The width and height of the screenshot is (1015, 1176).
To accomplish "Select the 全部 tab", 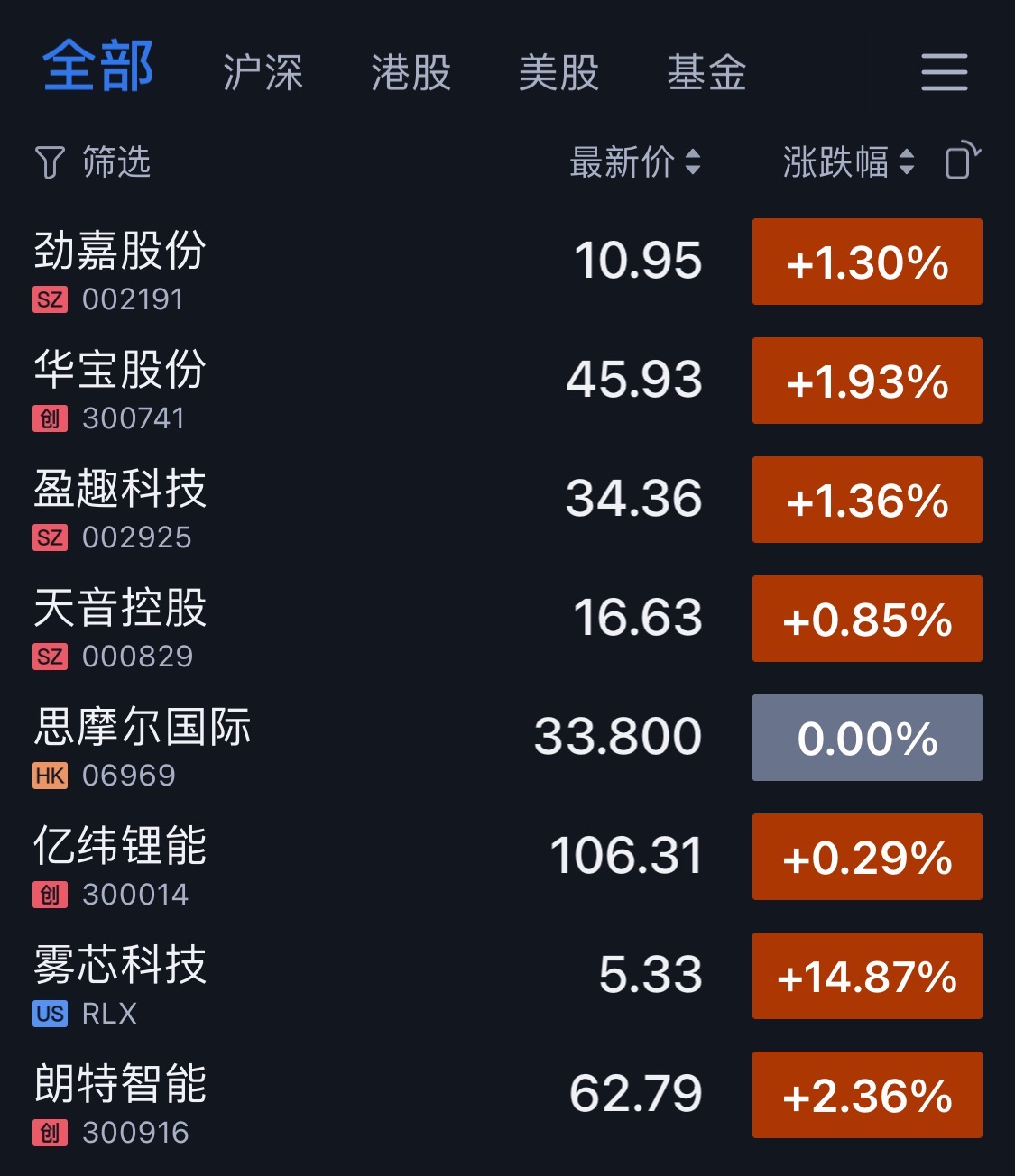I will pos(97,67).
